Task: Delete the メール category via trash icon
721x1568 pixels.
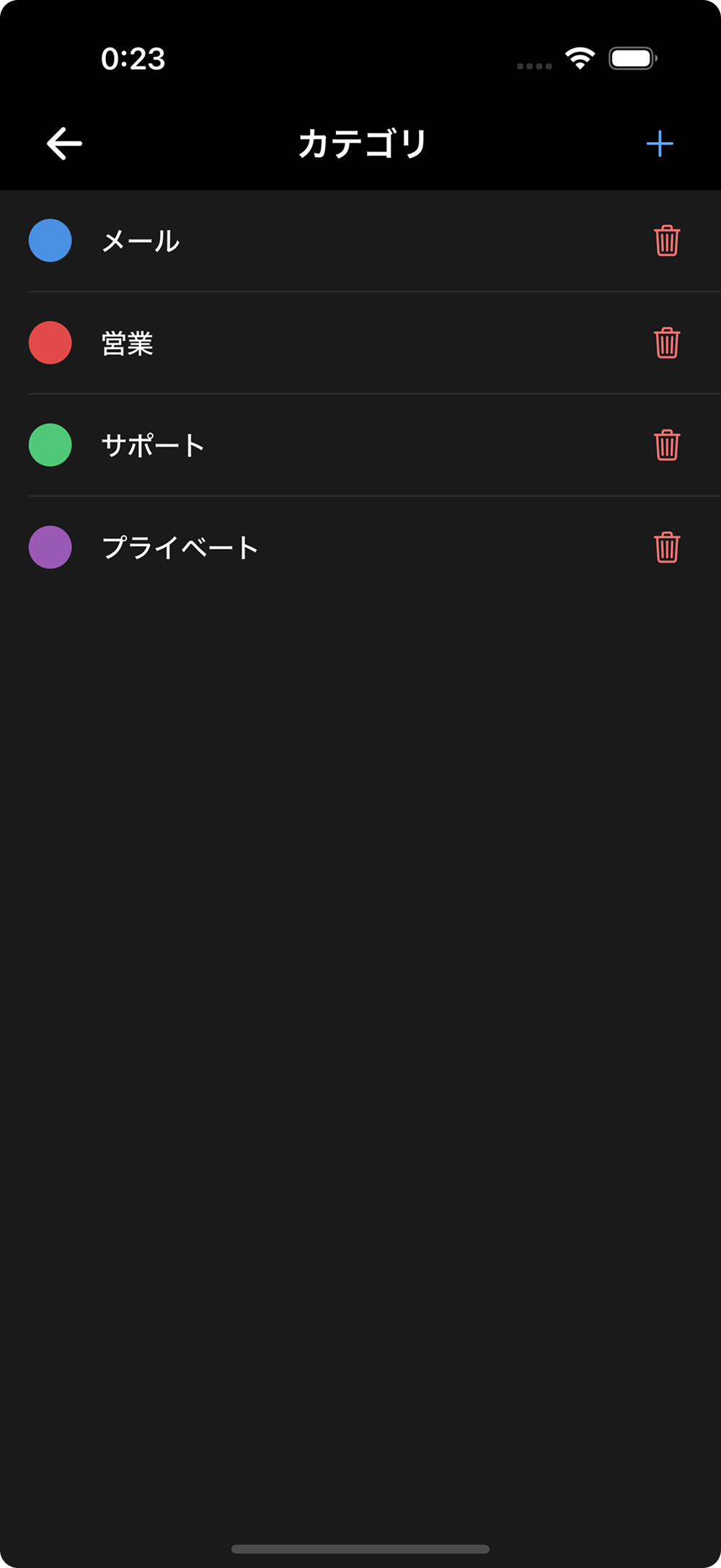Action: (665, 241)
